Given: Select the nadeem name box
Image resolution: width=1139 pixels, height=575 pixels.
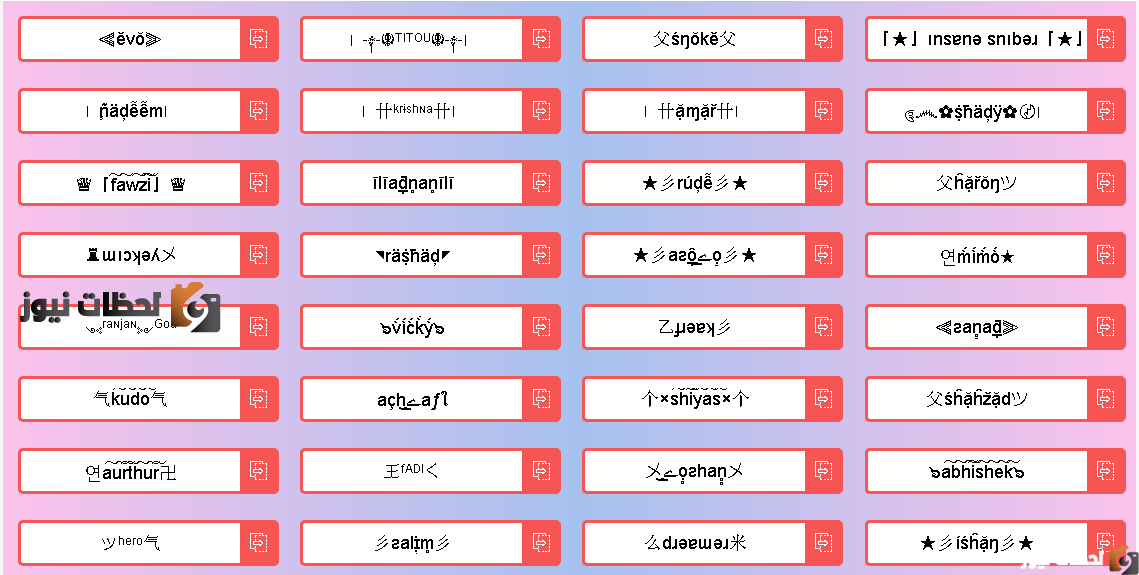Looking at the screenshot, I should [x=130, y=111].
